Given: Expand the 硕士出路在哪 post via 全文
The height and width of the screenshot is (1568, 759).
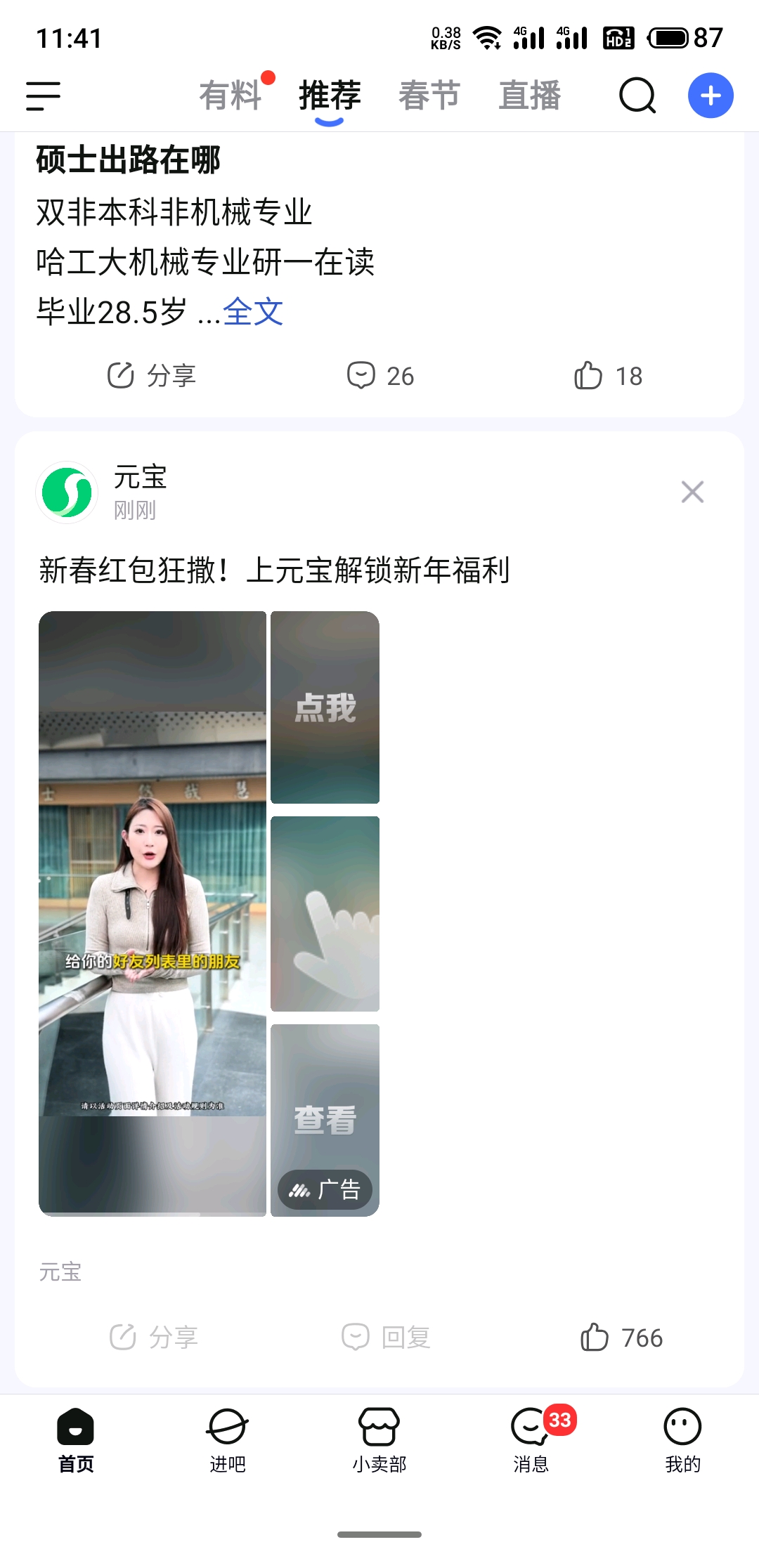Looking at the screenshot, I should 253,312.
